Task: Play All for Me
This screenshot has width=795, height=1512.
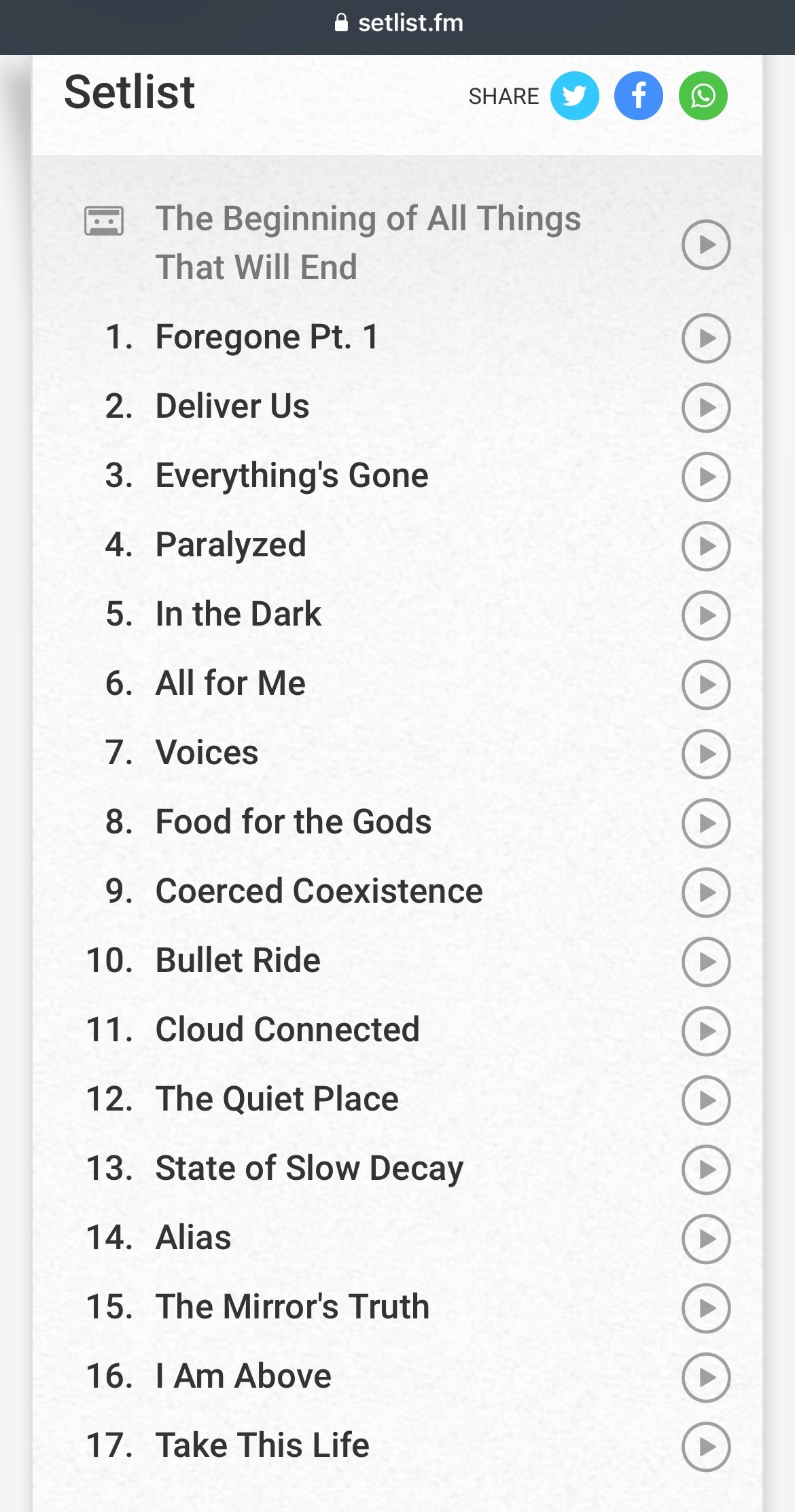Action: (706, 685)
